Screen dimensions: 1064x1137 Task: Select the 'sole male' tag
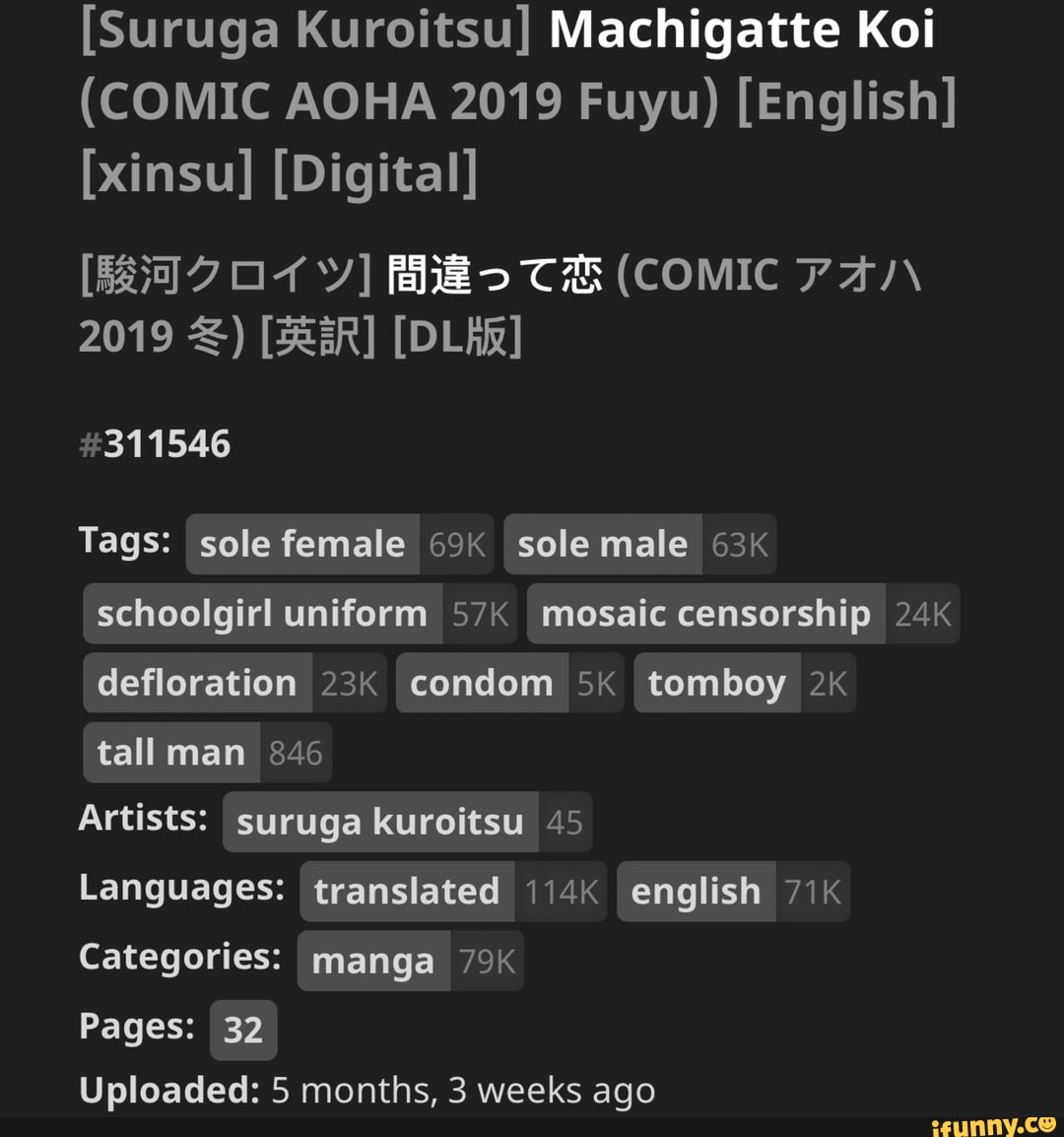pyautogui.click(x=602, y=543)
